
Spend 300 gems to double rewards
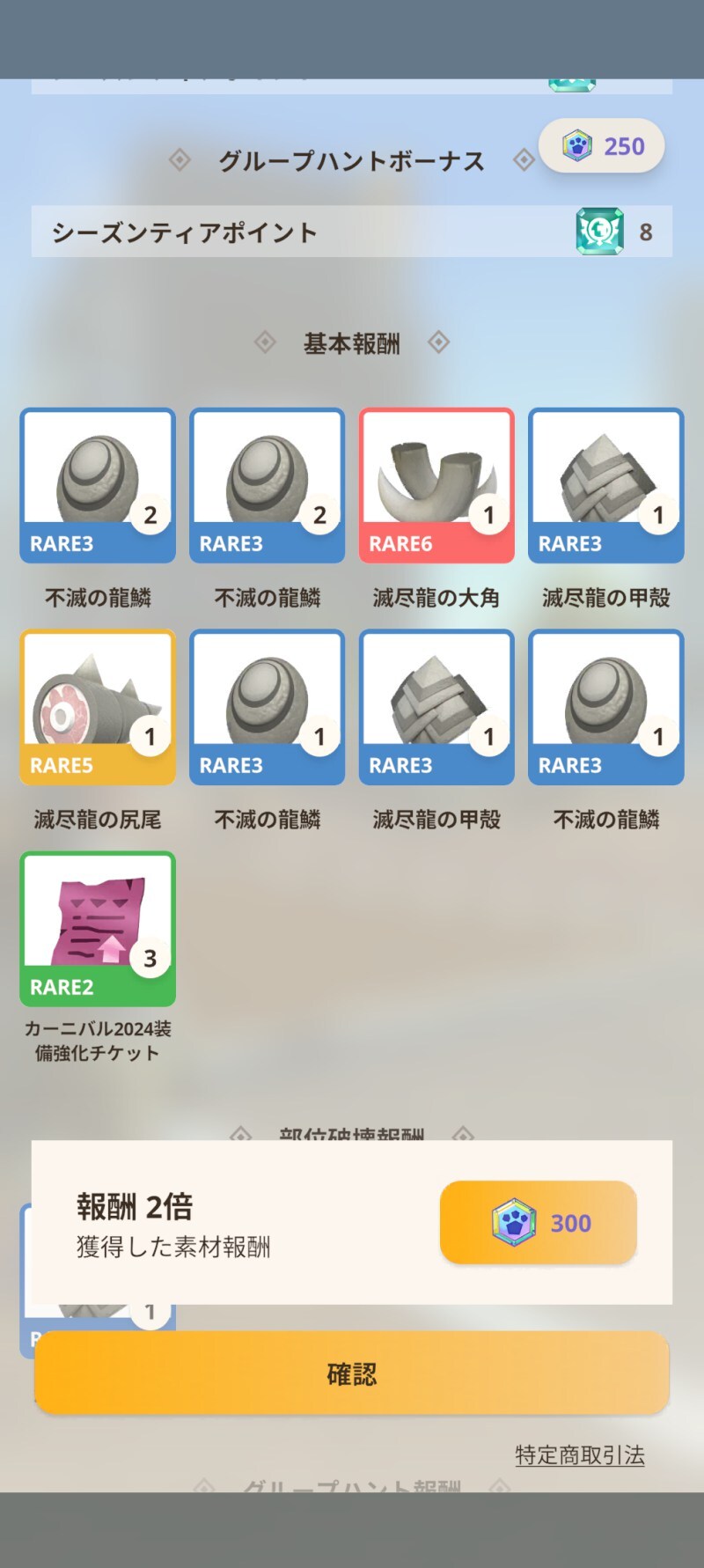[538, 1222]
